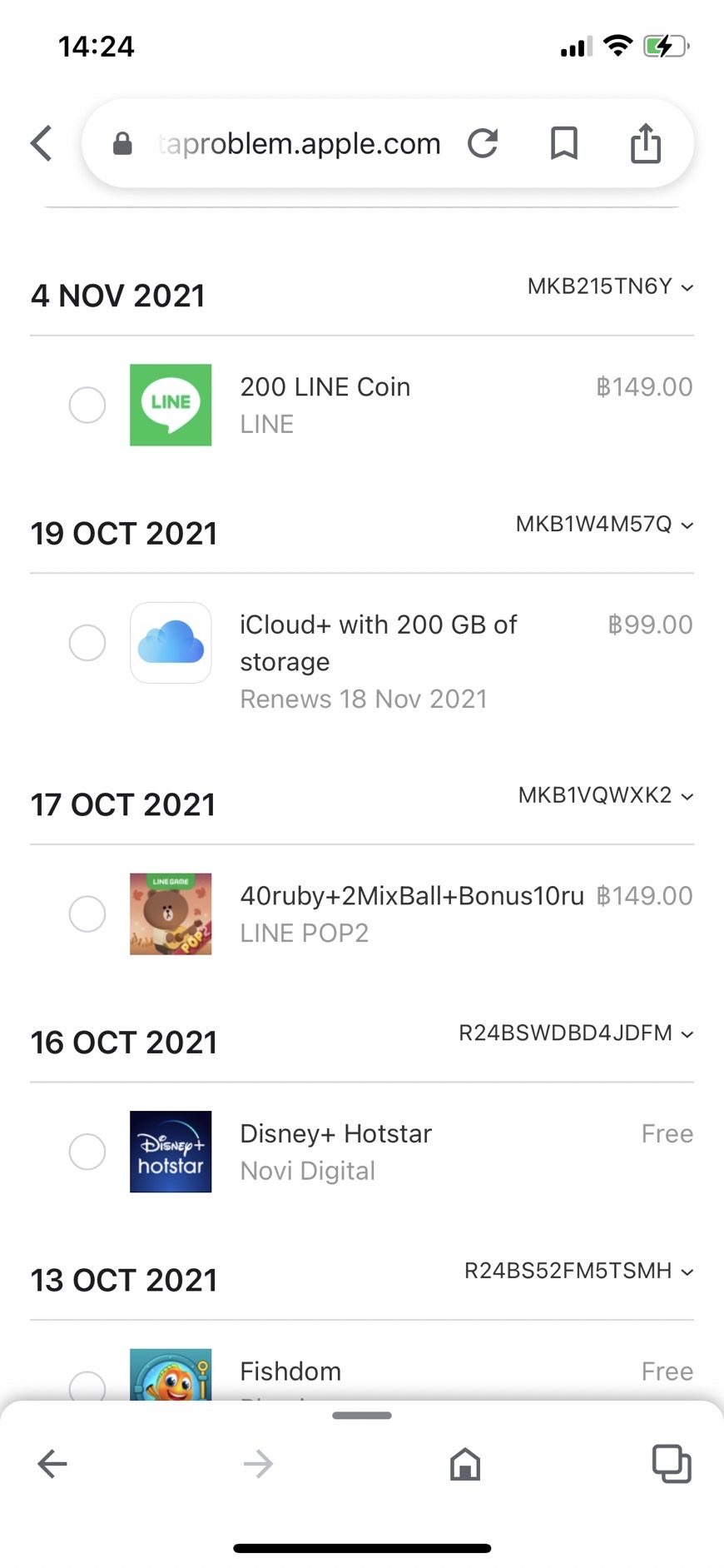Select the 200 LINE Coin purchase

tap(87, 406)
